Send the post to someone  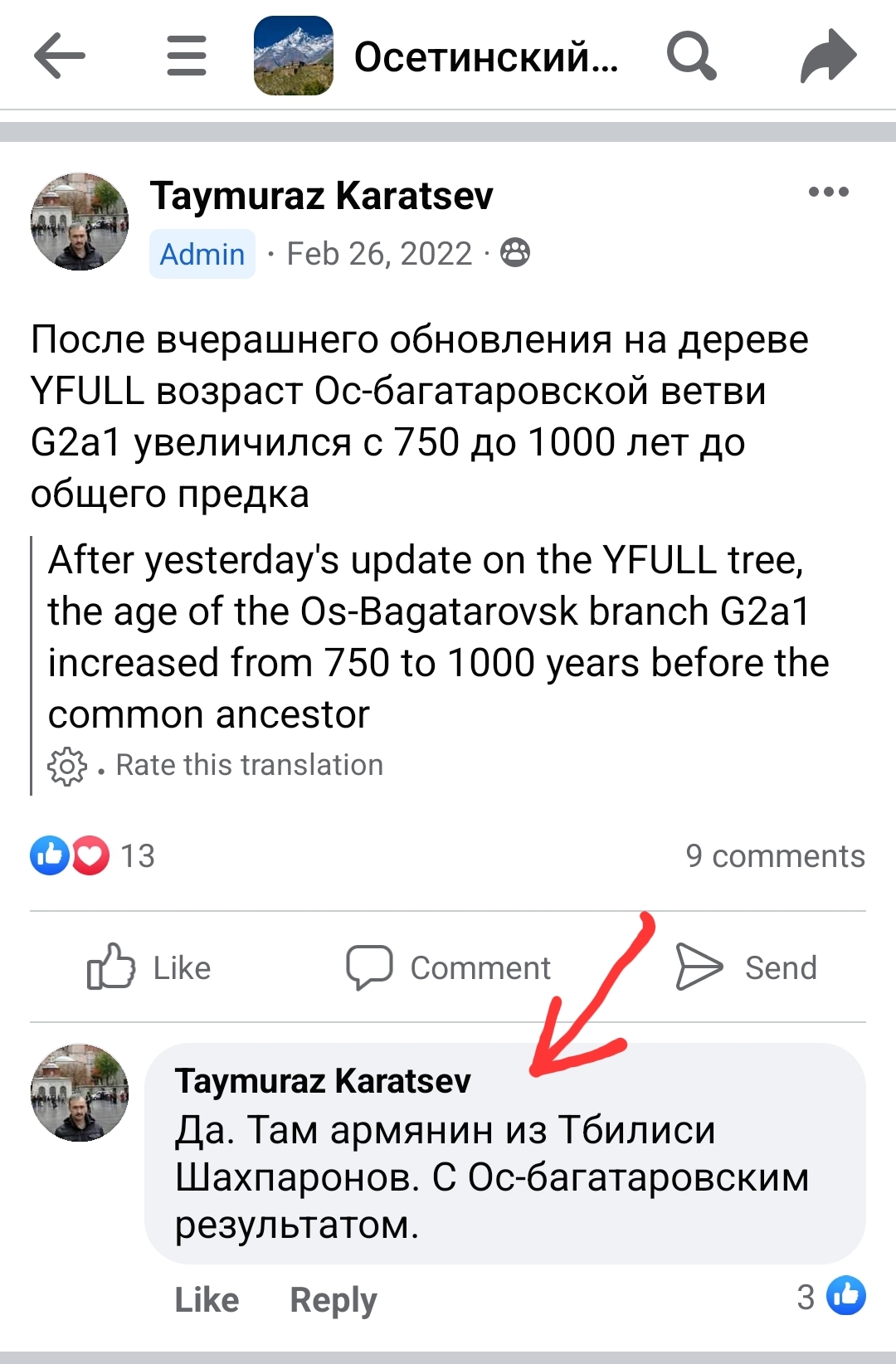coord(746,967)
